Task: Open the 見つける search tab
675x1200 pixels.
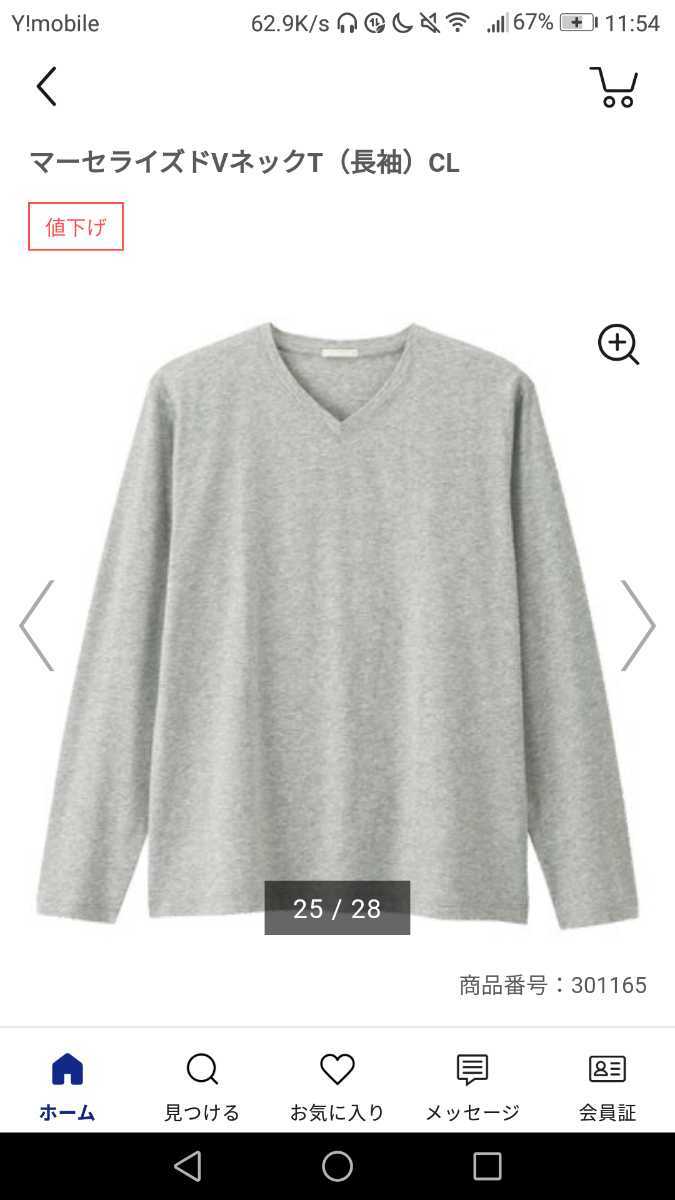Action: click(x=202, y=1087)
